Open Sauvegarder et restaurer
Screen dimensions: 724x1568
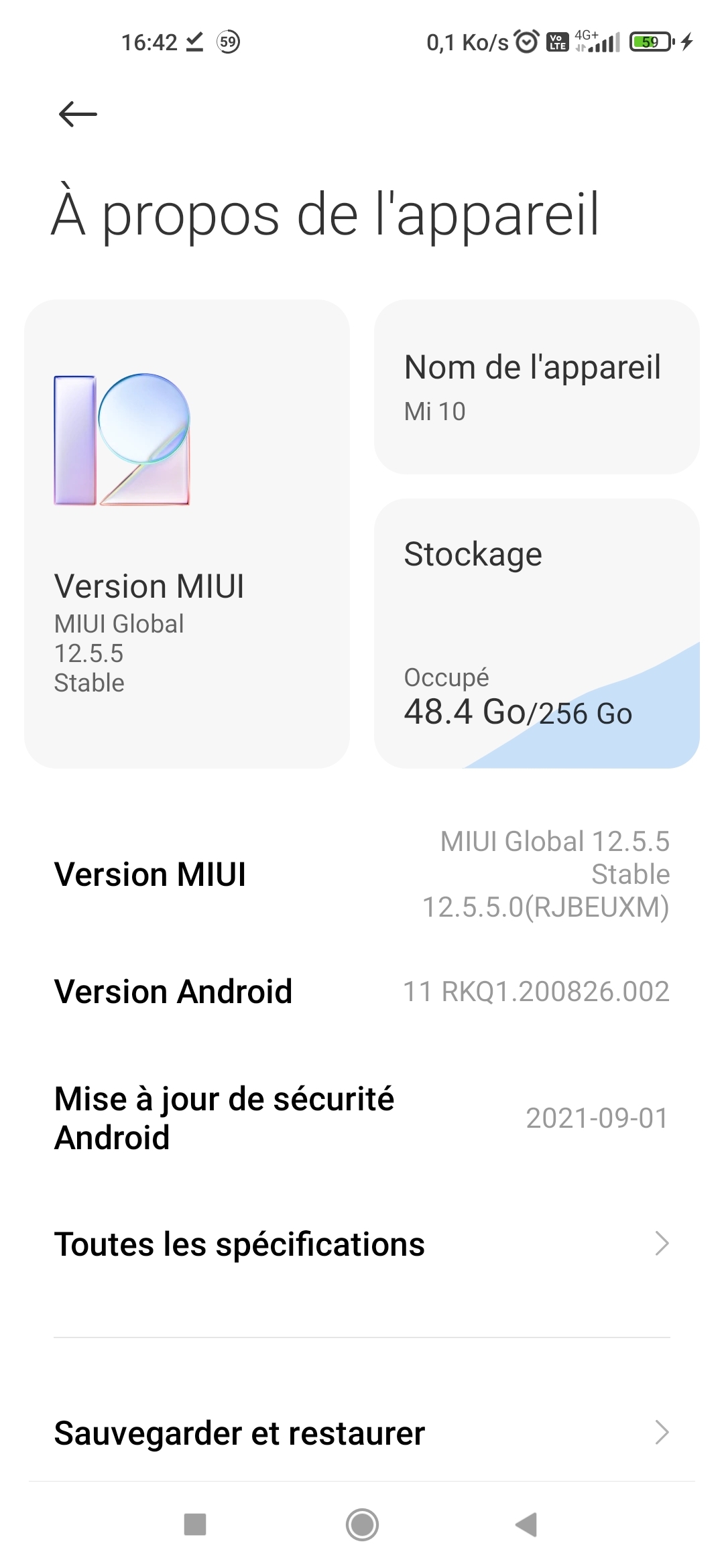[x=362, y=1433]
